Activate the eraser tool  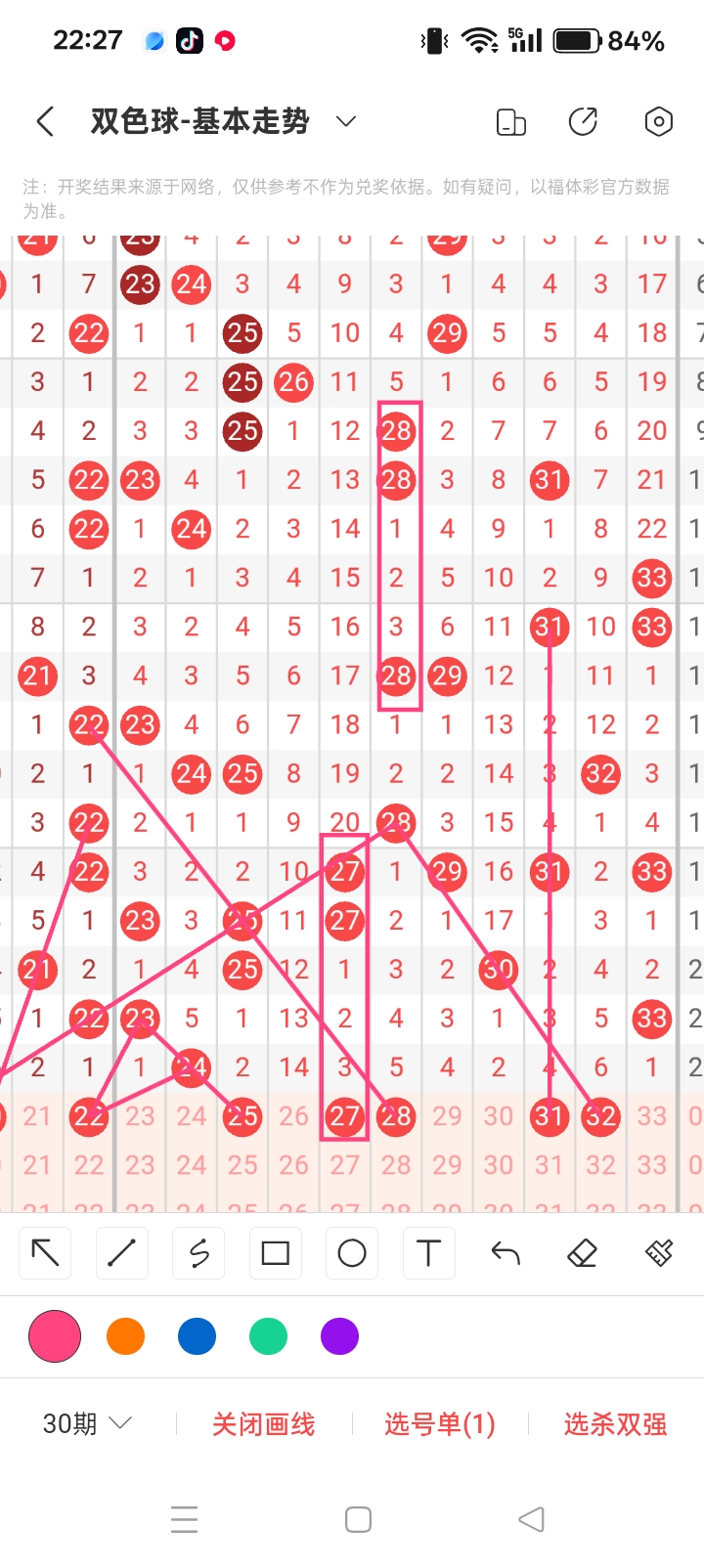582,1253
